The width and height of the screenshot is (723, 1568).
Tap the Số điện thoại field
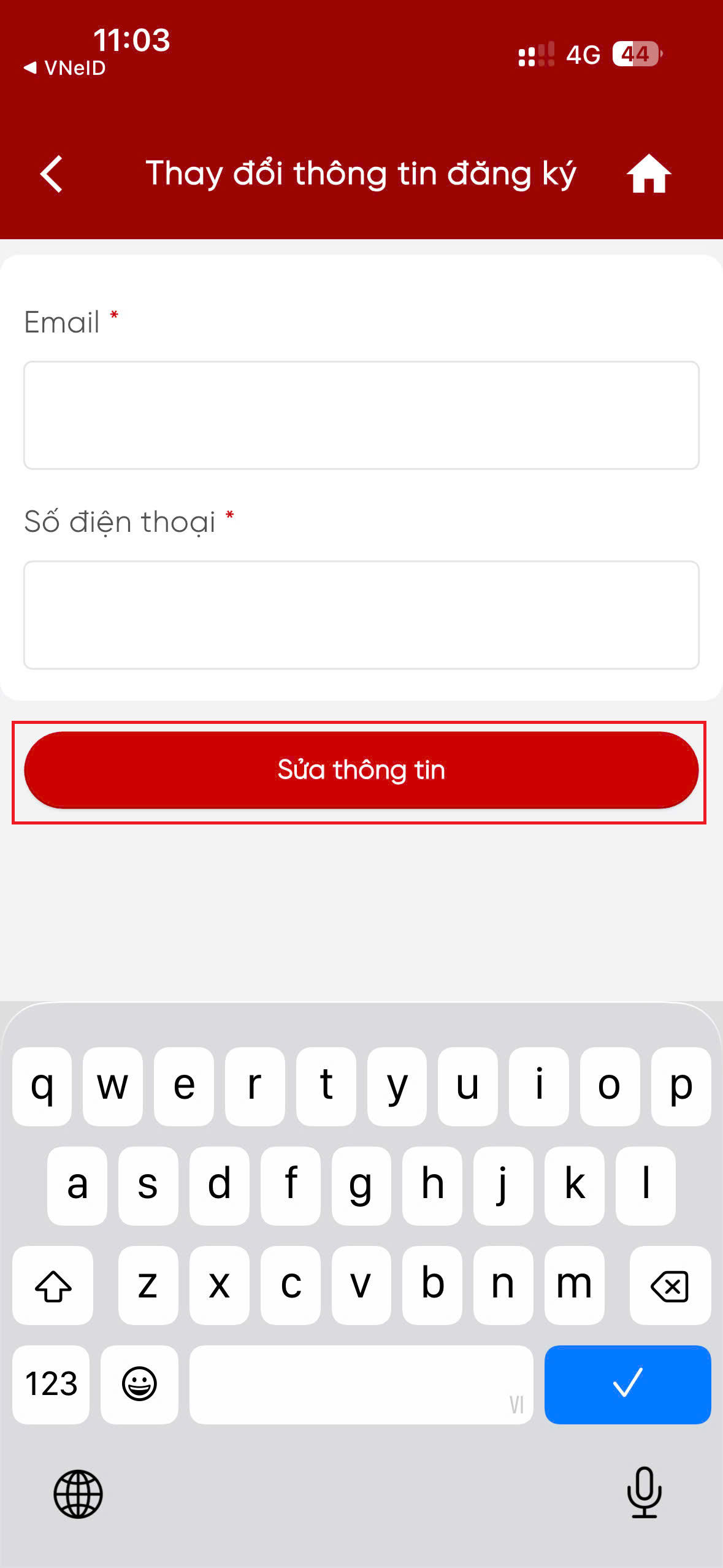pos(361,615)
